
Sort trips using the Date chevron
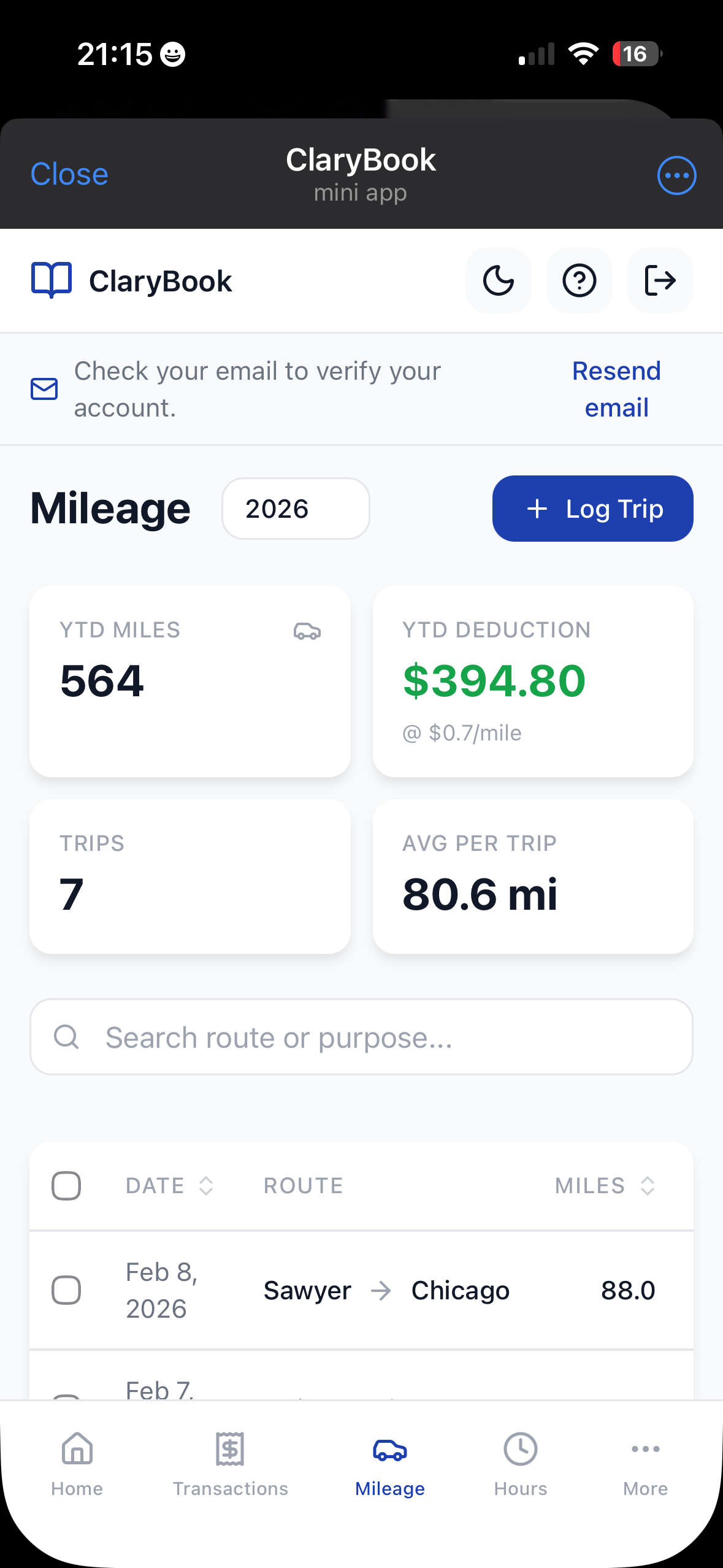207,1185
